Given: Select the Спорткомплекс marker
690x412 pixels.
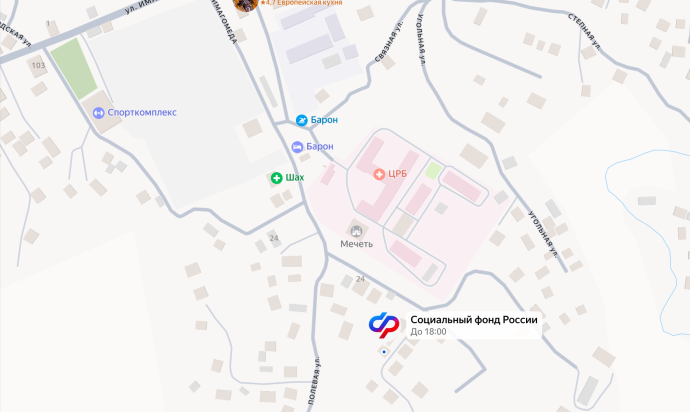Looking at the screenshot, I should point(98,113).
